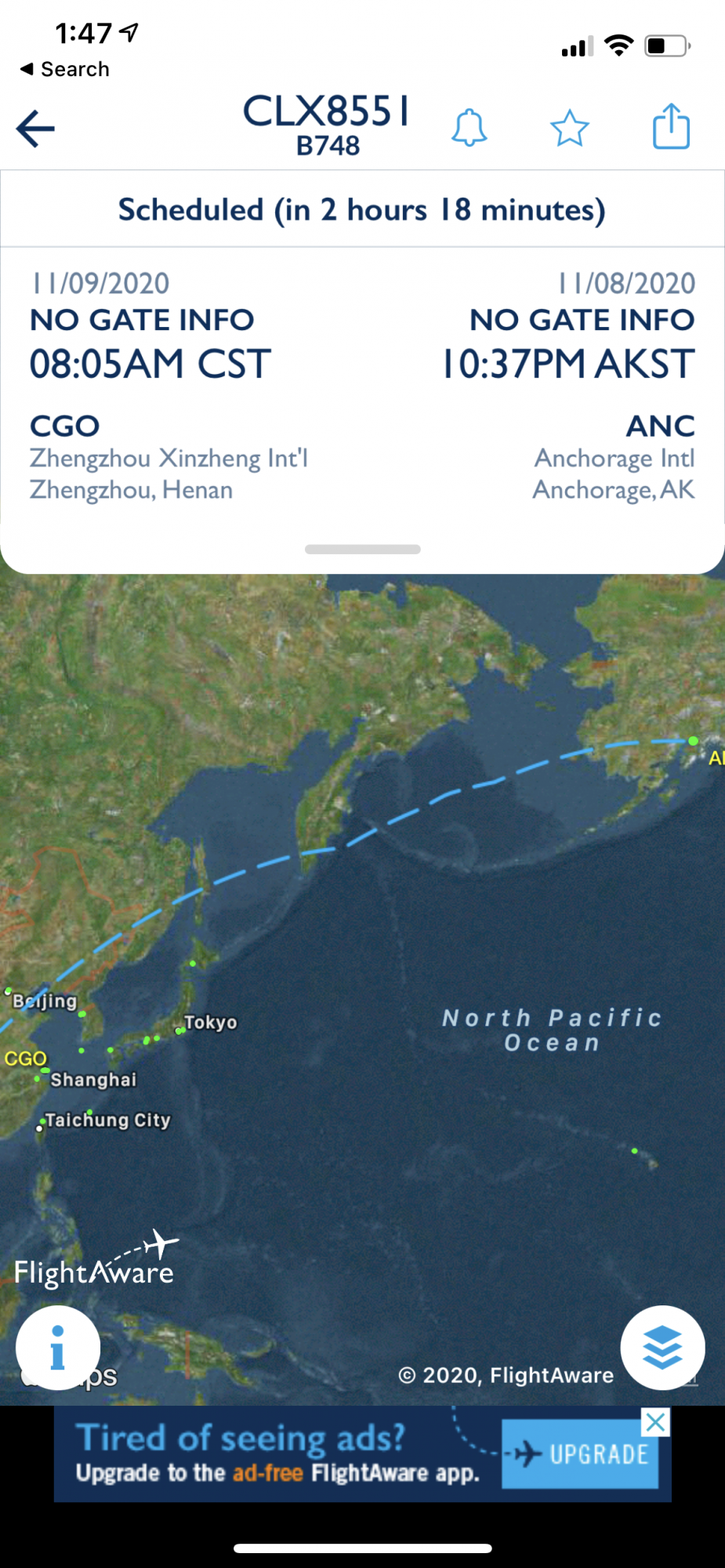
Task: Return to Search via status bar link
Action: coord(65,69)
